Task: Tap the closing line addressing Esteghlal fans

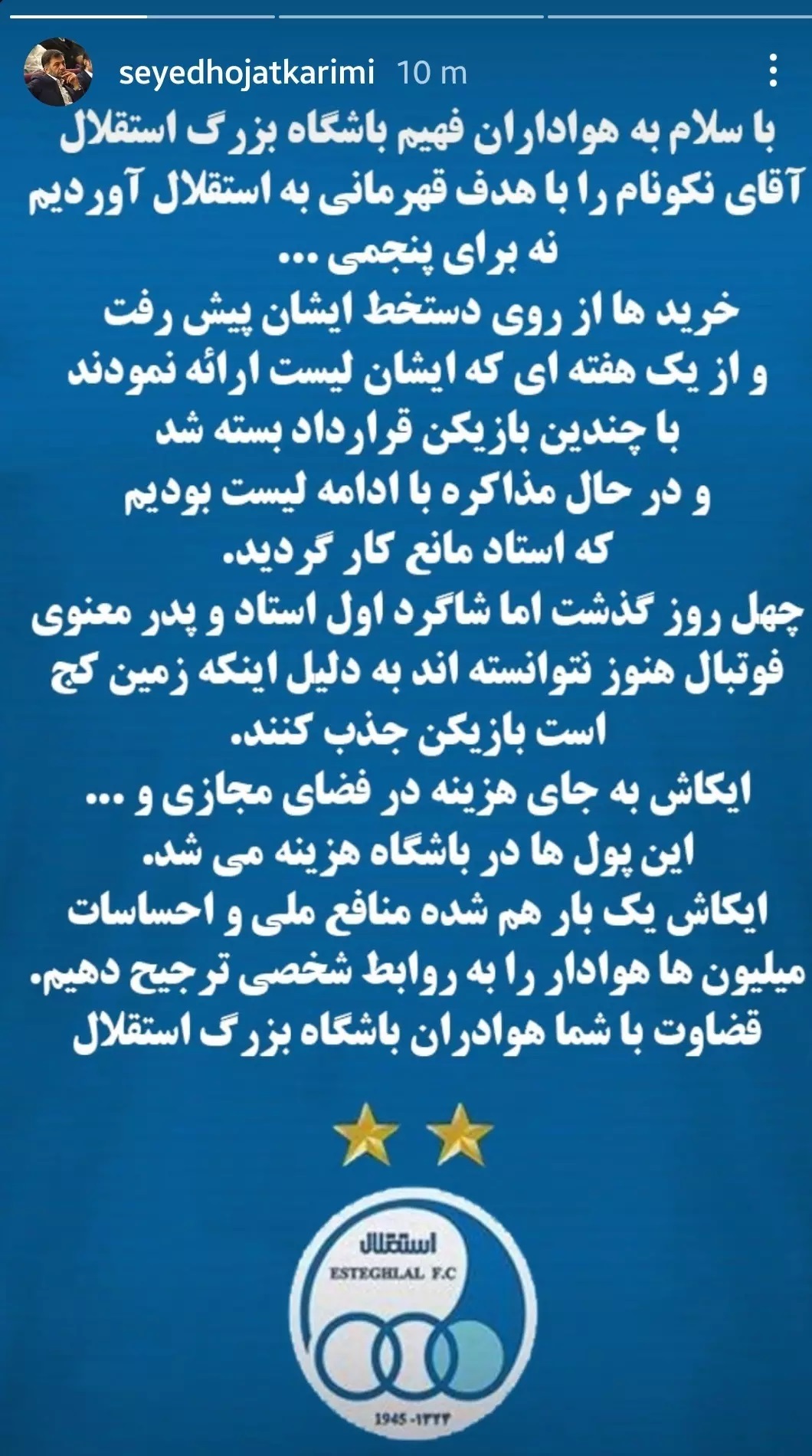Action: (406, 1027)
